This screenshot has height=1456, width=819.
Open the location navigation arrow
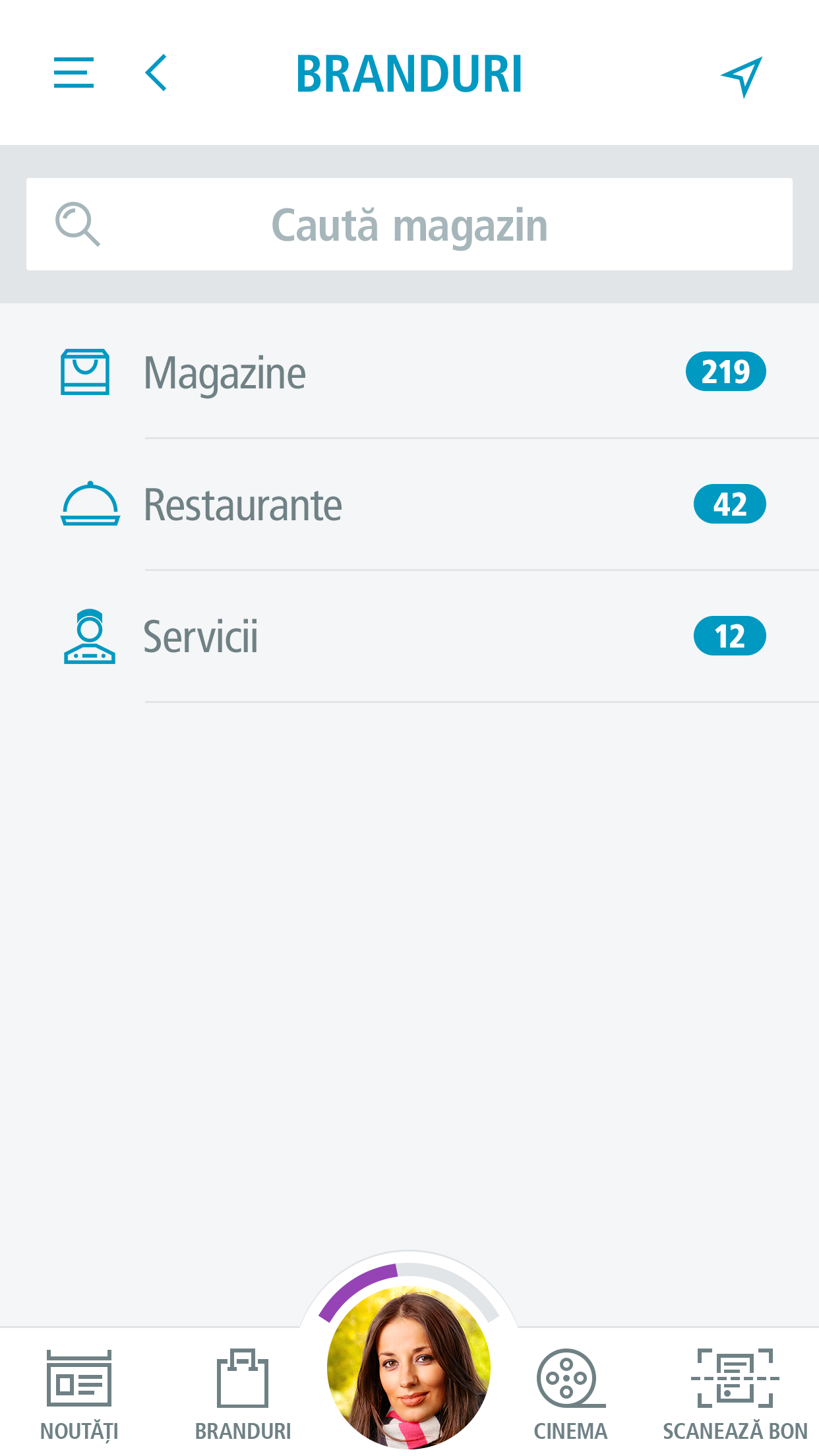(x=742, y=76)
